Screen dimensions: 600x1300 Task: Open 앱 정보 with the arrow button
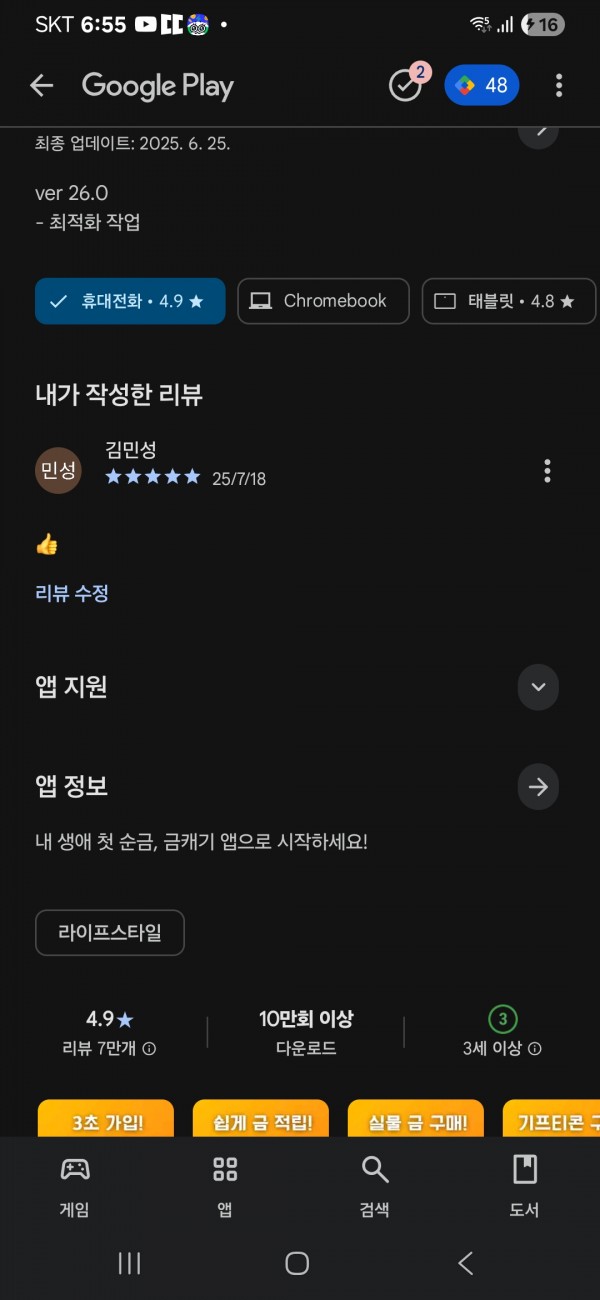coord(538,787)
